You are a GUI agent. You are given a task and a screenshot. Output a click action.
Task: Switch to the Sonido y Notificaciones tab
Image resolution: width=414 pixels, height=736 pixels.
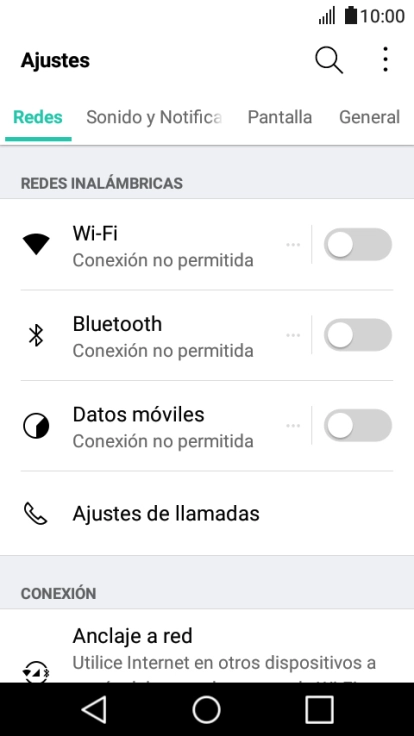click(153, 117)
